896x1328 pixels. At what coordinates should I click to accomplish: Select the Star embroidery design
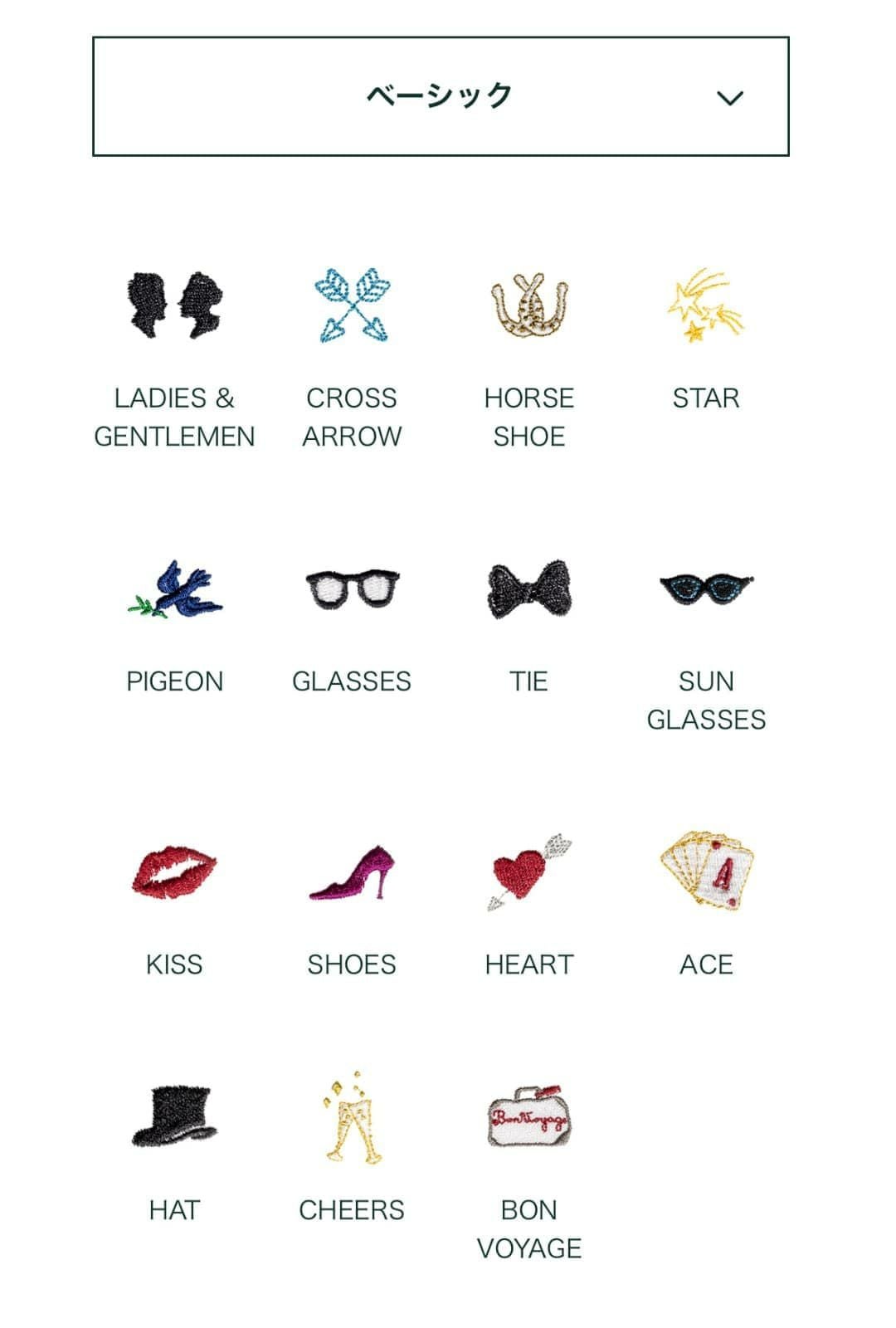click(706, 305)
